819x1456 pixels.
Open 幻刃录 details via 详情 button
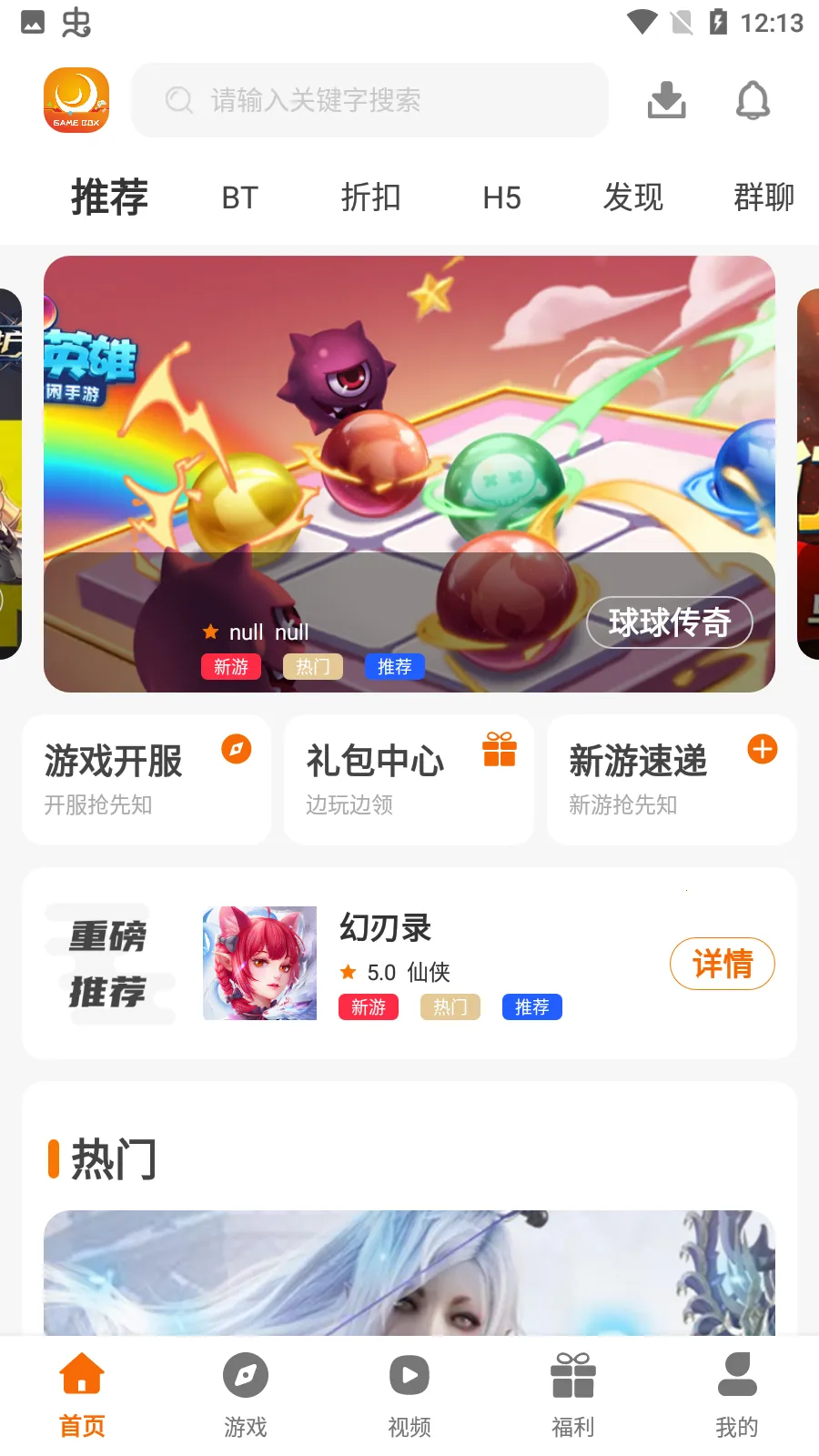coord(722,964)
